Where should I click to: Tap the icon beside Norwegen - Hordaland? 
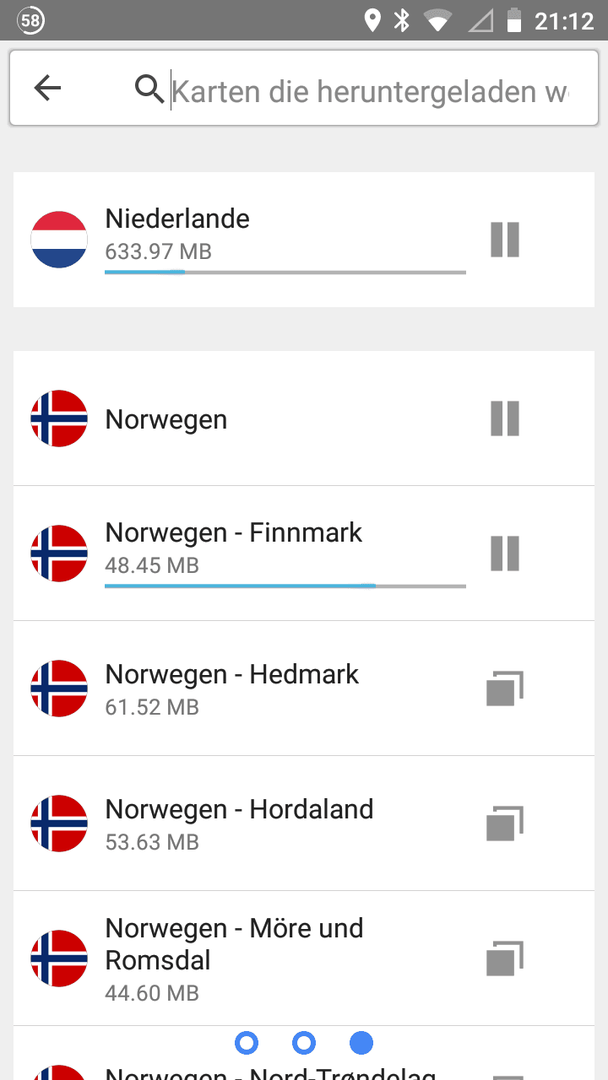505,823
